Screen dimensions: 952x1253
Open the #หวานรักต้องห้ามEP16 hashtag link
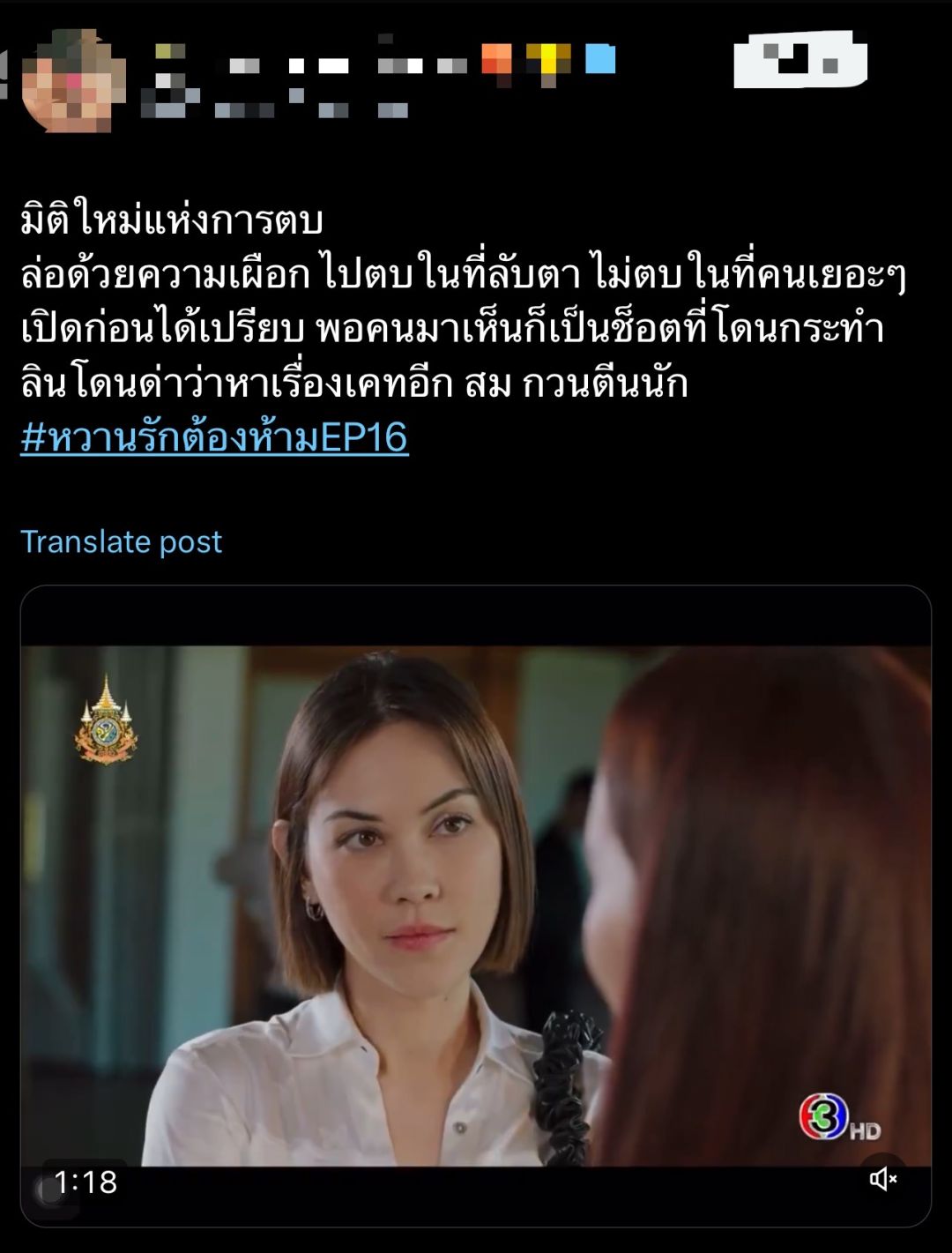coord(214,437)
